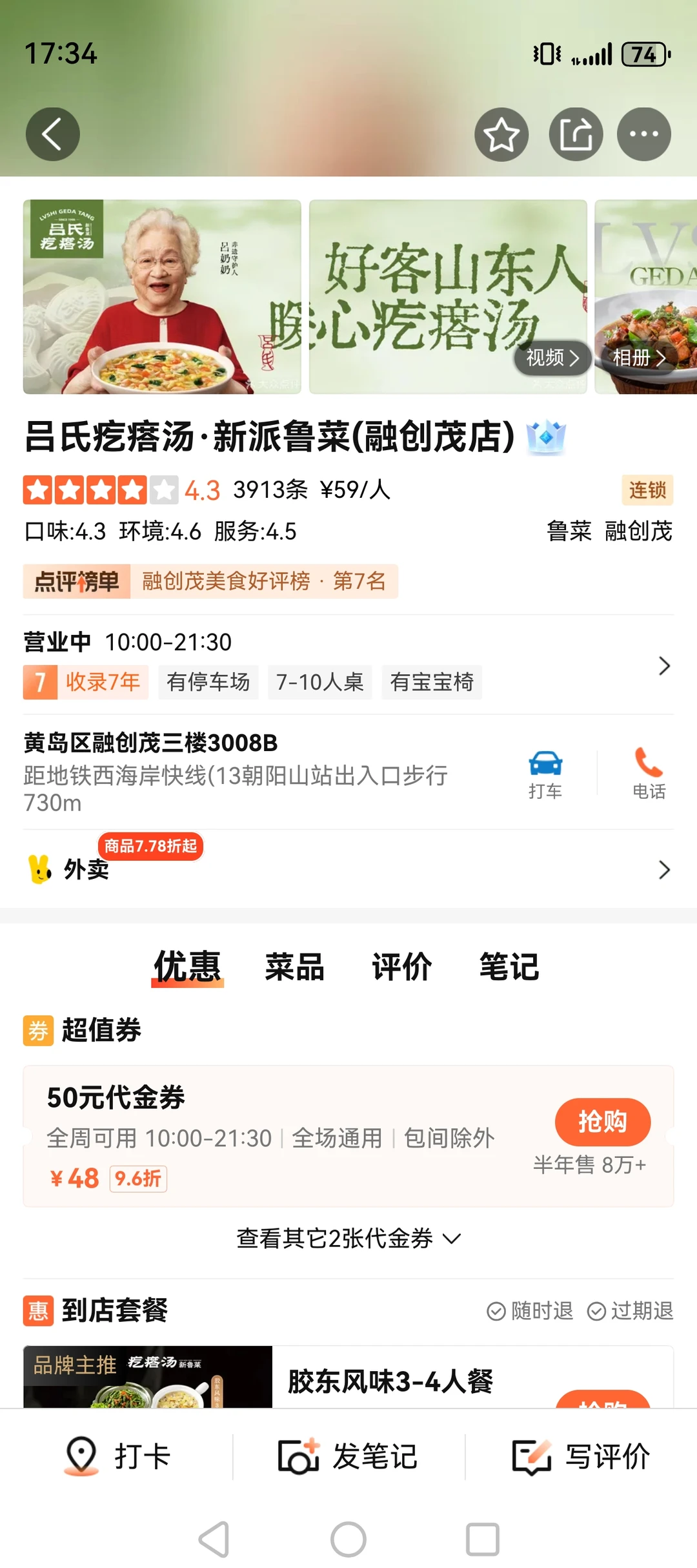Go back using the top-left arrow
This screenshot has width=697, height=1568.
(52, 134)
